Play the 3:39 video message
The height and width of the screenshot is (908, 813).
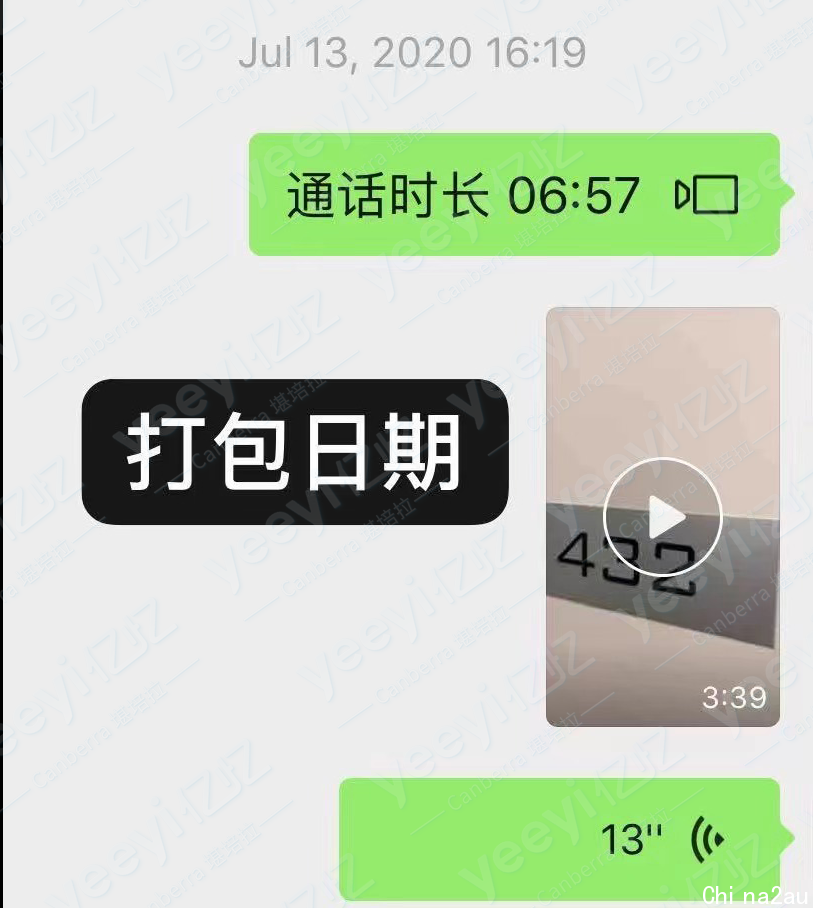(x=662, y=517)
